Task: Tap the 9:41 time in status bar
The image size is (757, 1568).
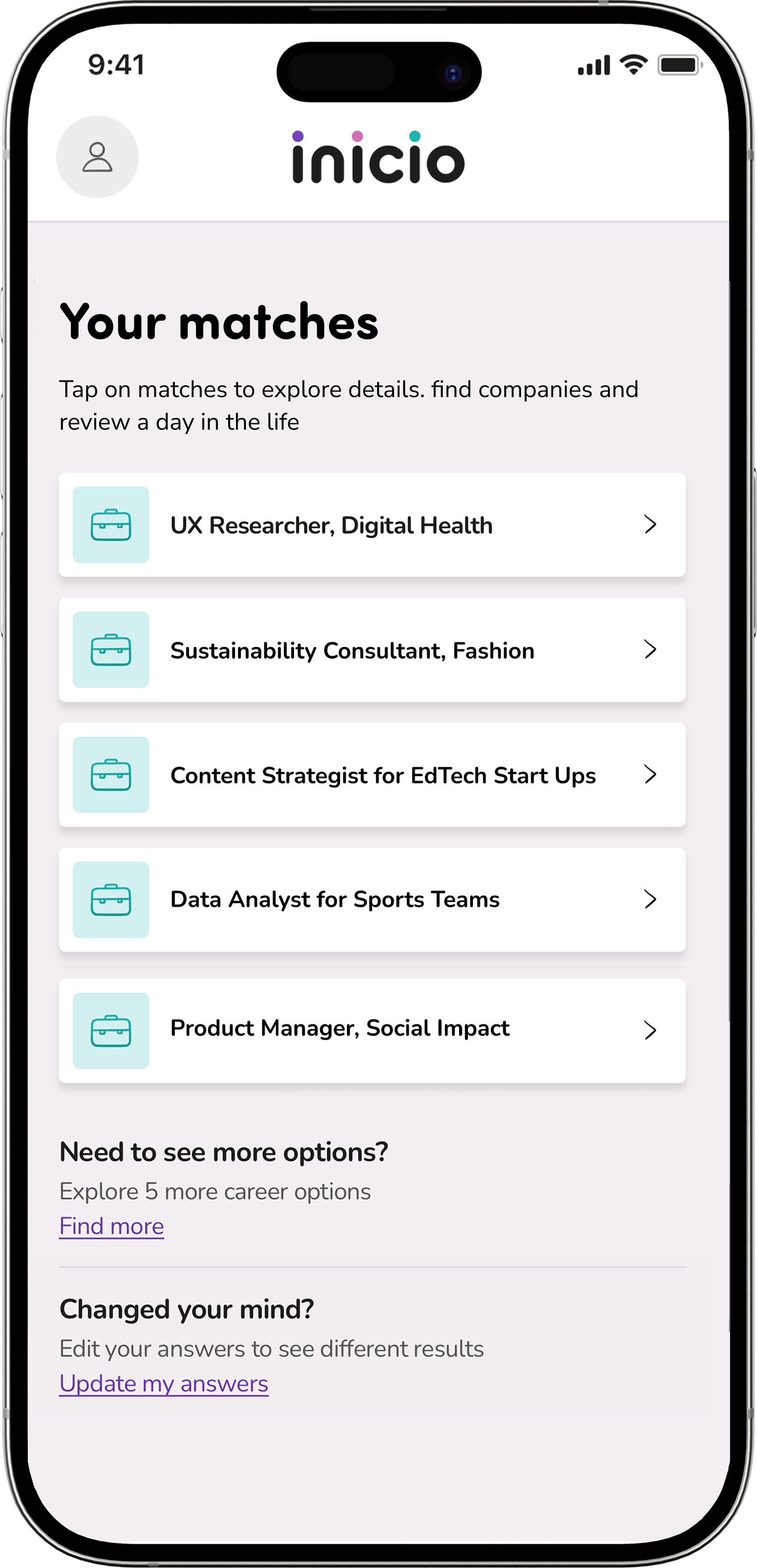Action: point(116,64)
